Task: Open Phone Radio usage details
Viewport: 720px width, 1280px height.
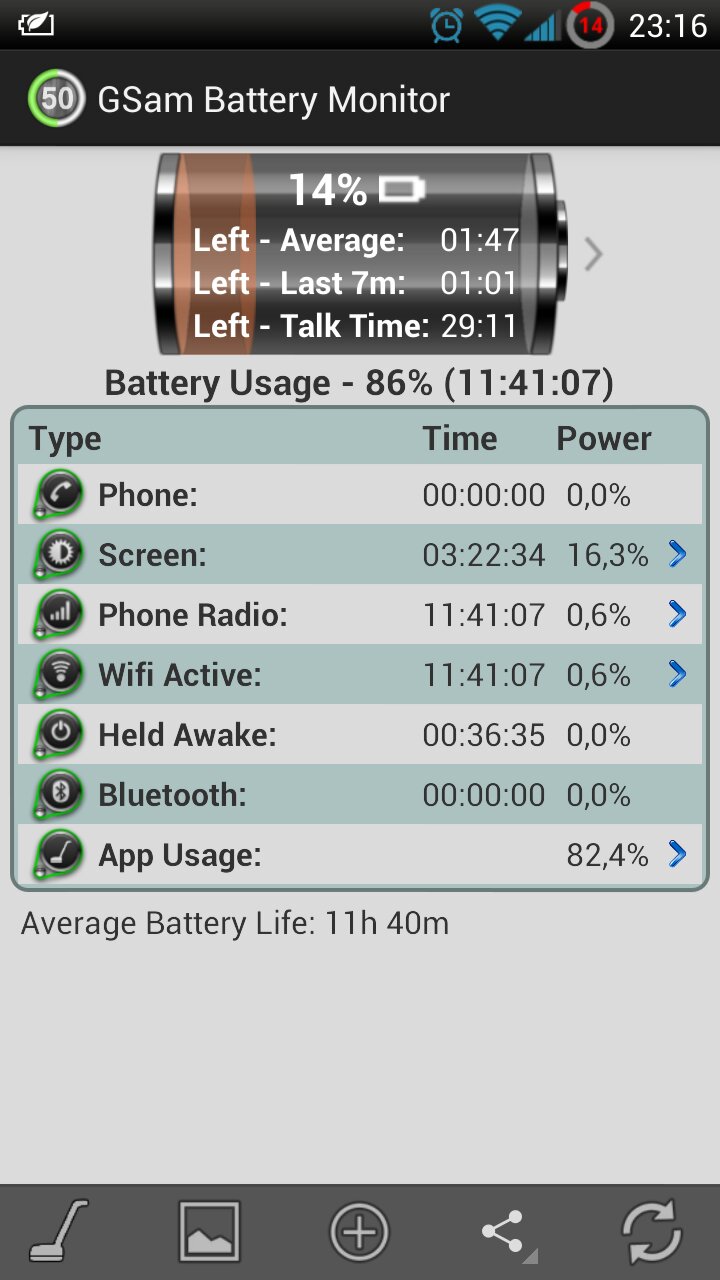Action: (x=357, y=614)
